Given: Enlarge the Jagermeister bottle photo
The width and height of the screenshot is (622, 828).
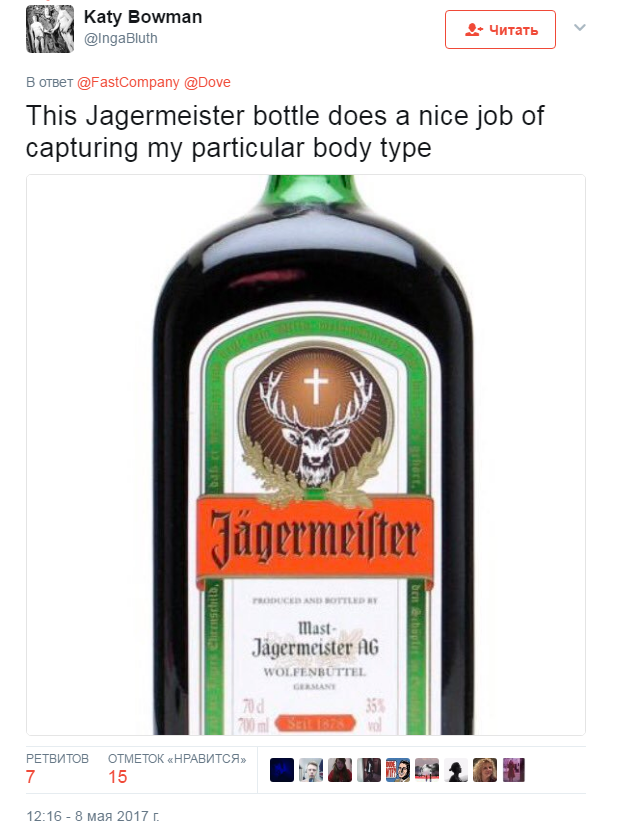Looking at the screenshot, I should (x=305, y=455).
